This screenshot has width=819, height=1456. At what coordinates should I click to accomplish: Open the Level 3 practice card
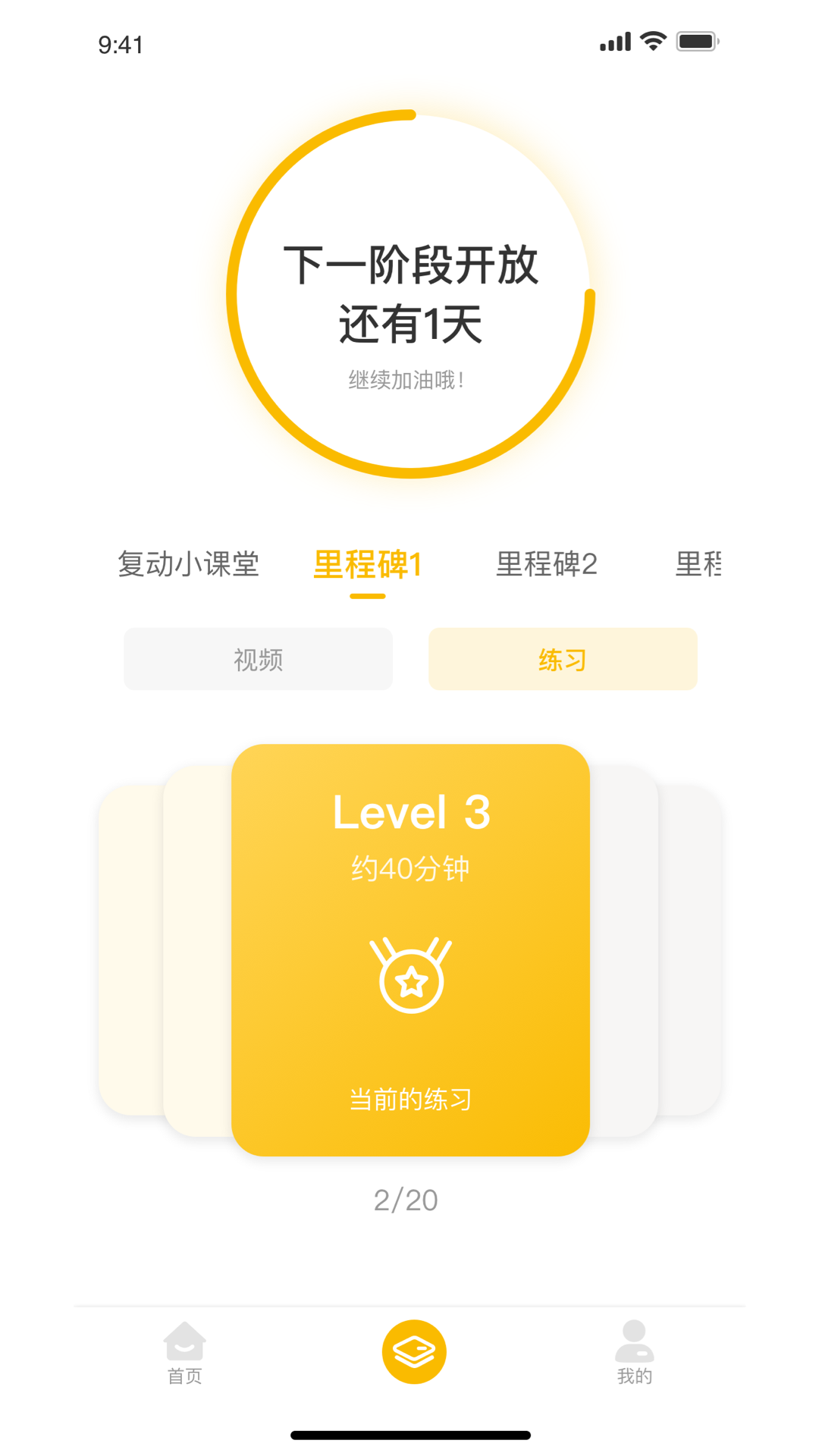(x=410, y=949)
